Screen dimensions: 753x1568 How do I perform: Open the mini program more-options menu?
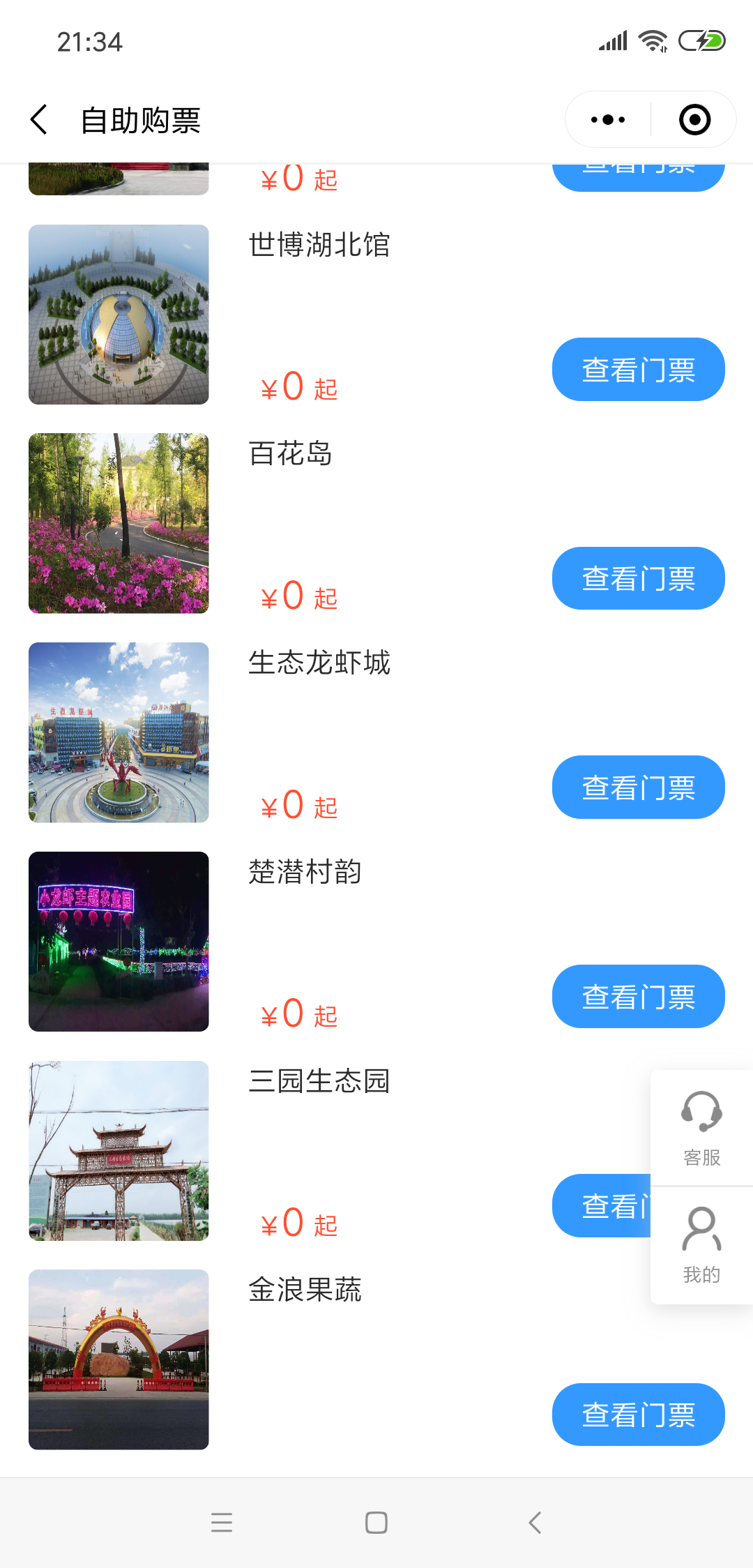click(x=608, y=120)
